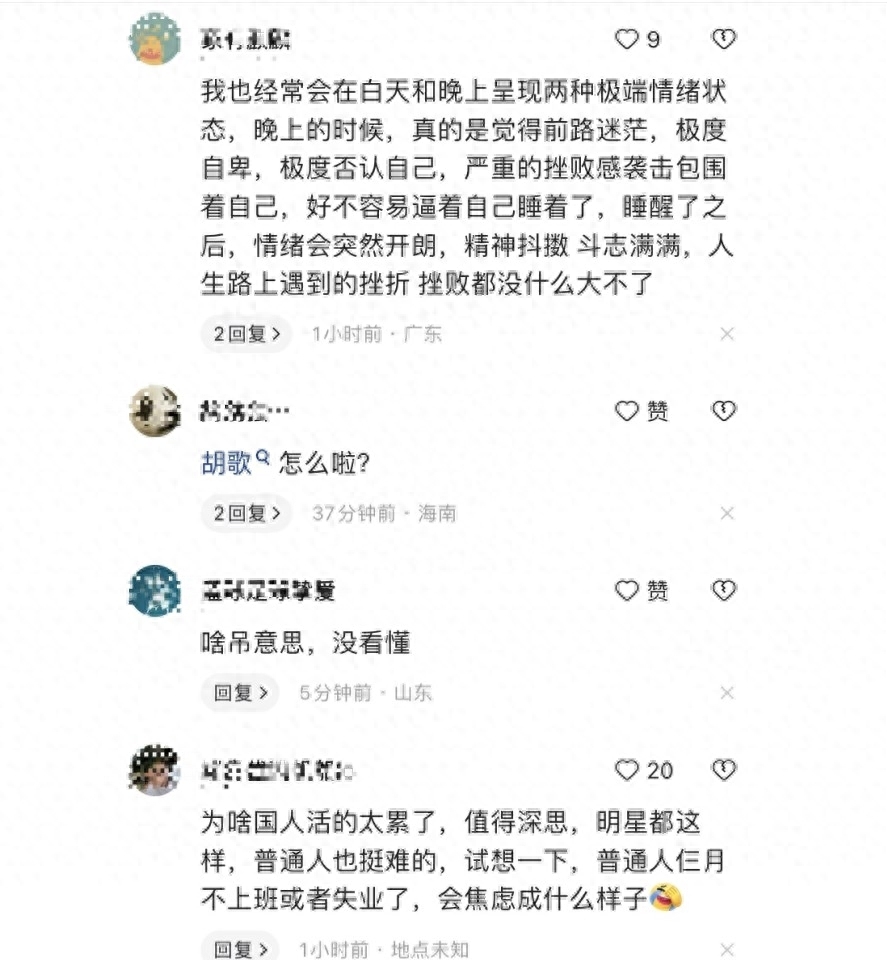This screenshot has width=887, height=960.
Task: Dismiss the comment posted 1小时前 from 广东
Action: 727,334
